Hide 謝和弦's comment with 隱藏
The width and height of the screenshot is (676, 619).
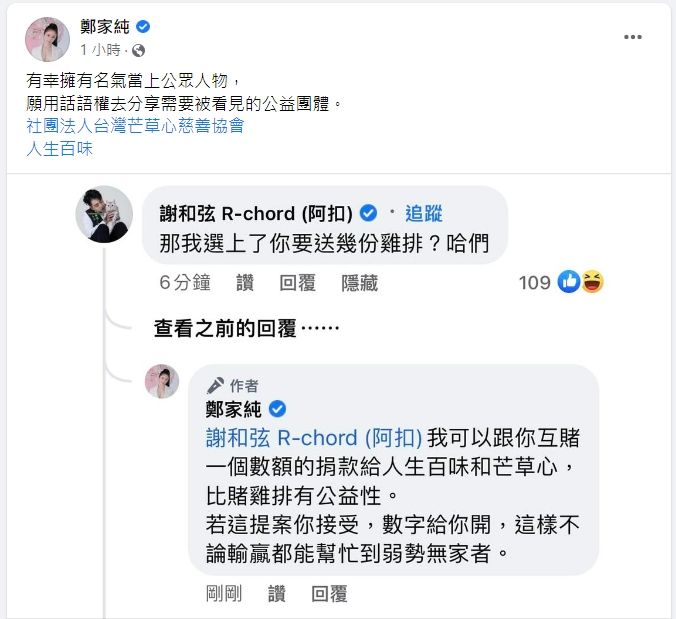360,283
